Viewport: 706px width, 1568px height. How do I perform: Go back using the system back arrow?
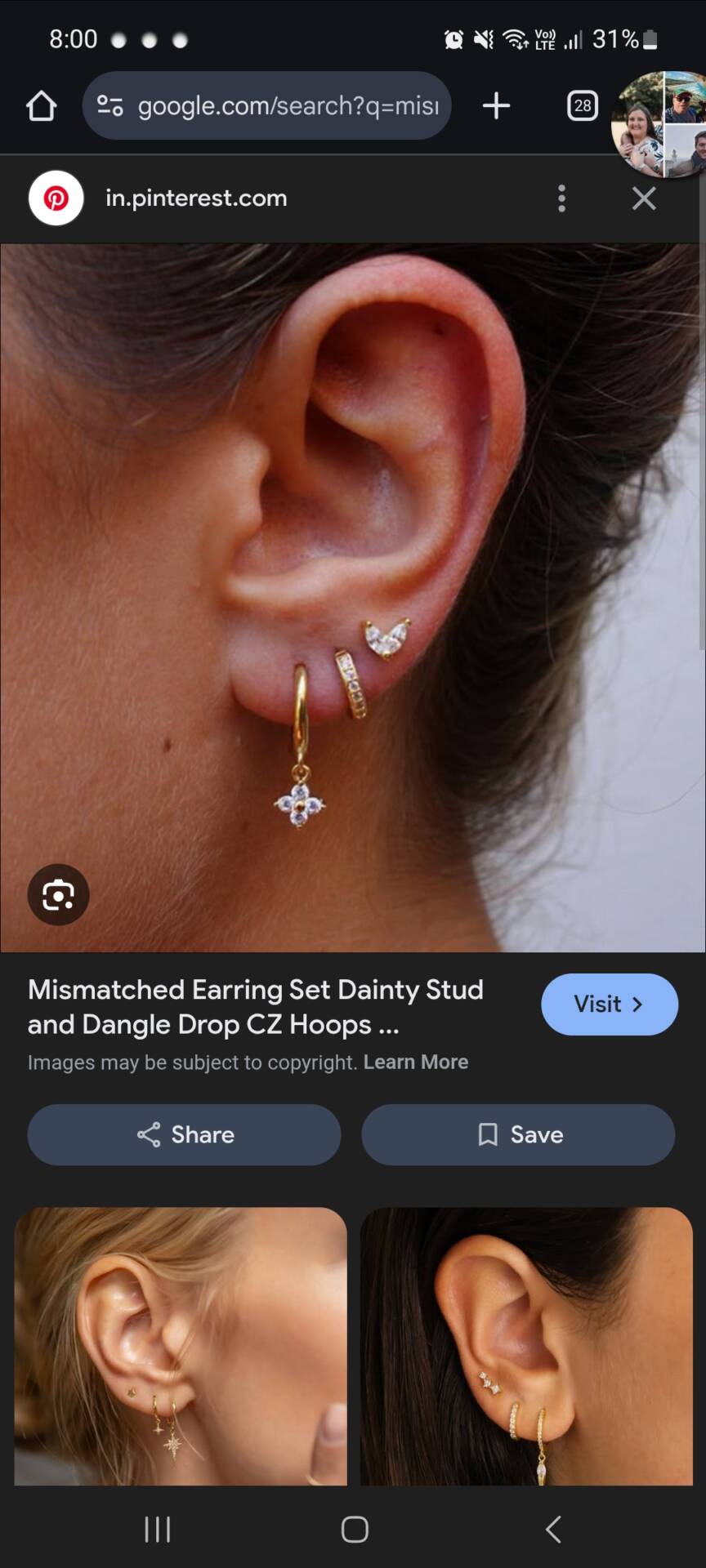553,1530
